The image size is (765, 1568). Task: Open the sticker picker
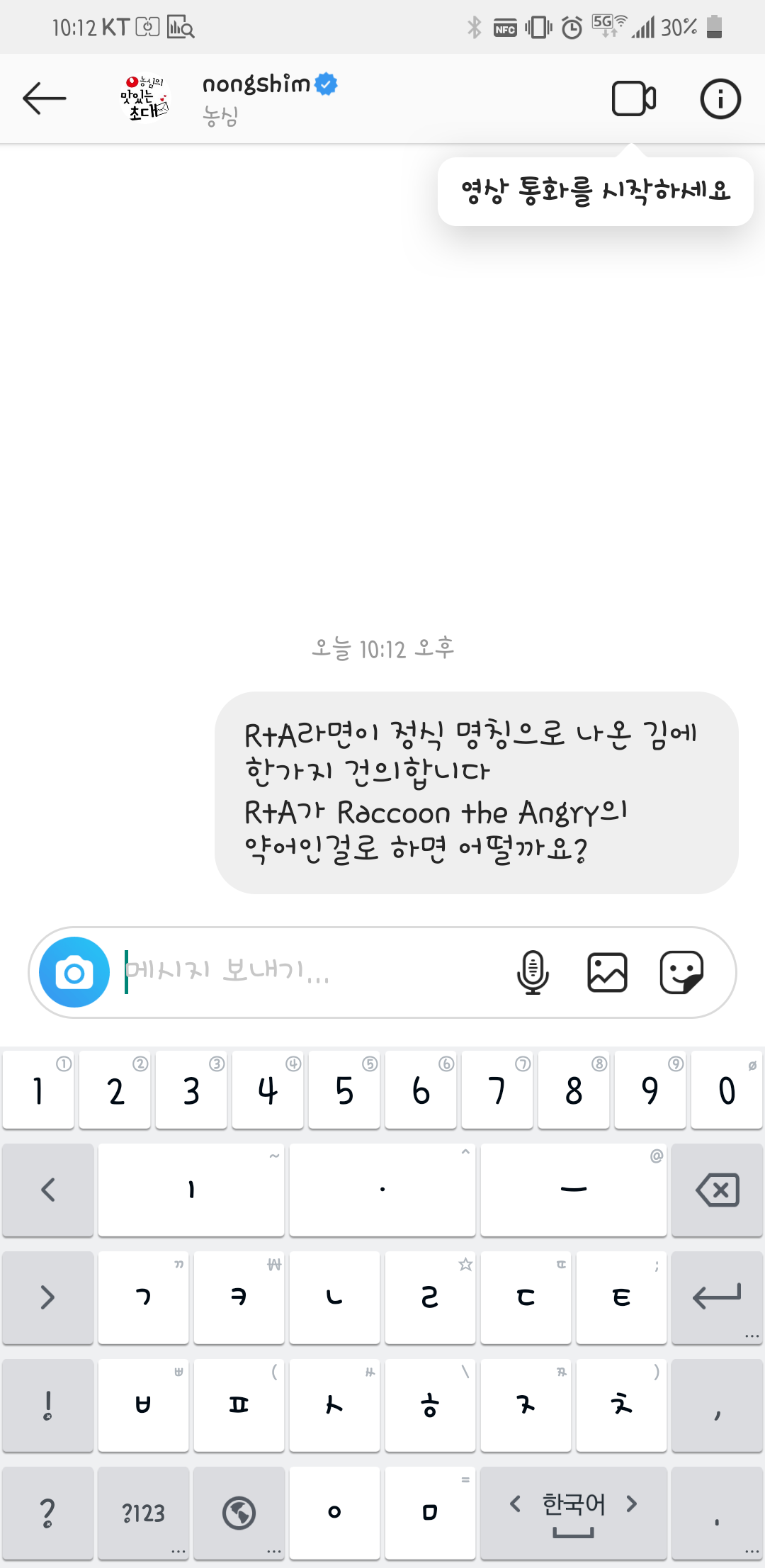(x=681, y=972)
